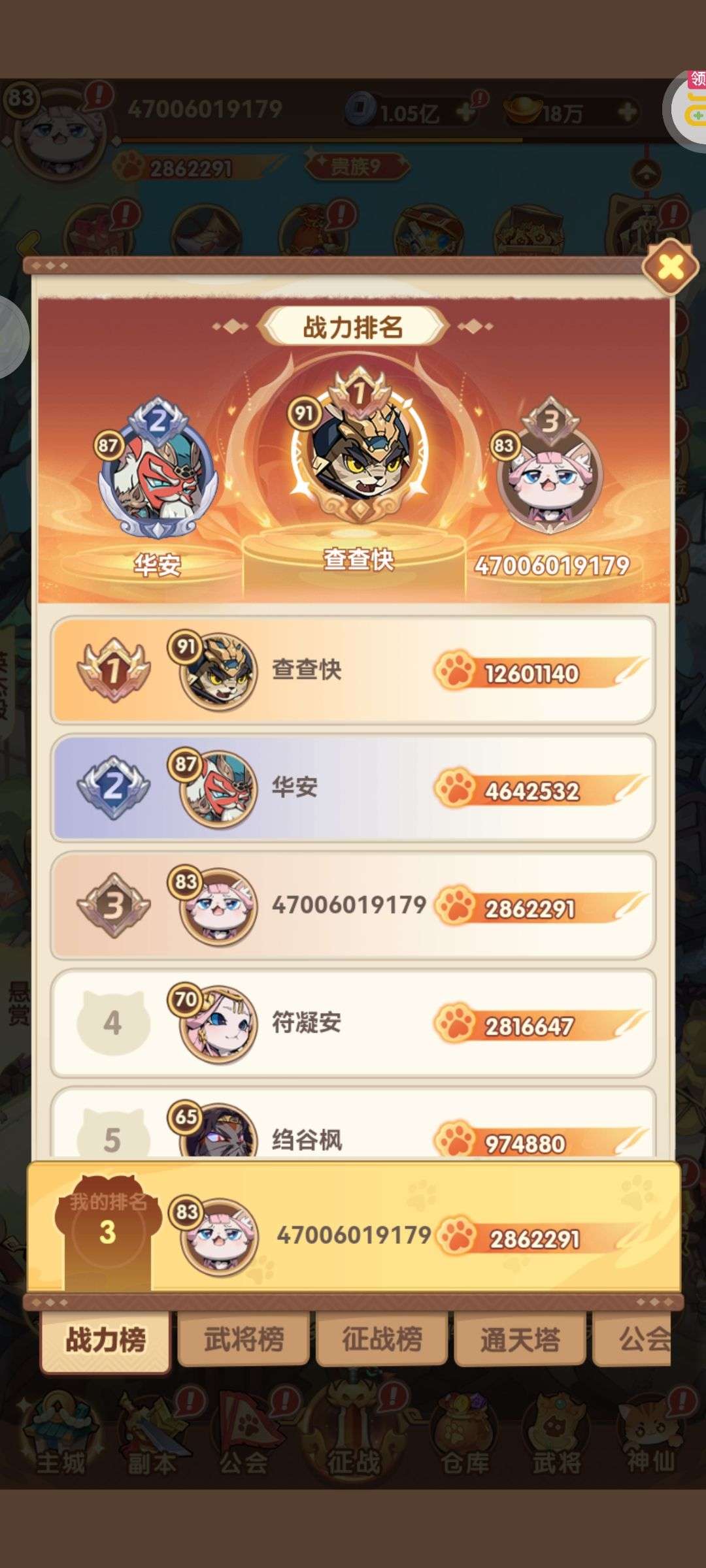Viewport: 706px width, 1568px height.
Task: Open rank 2 player 华安's row
Action: click(353, 788)
